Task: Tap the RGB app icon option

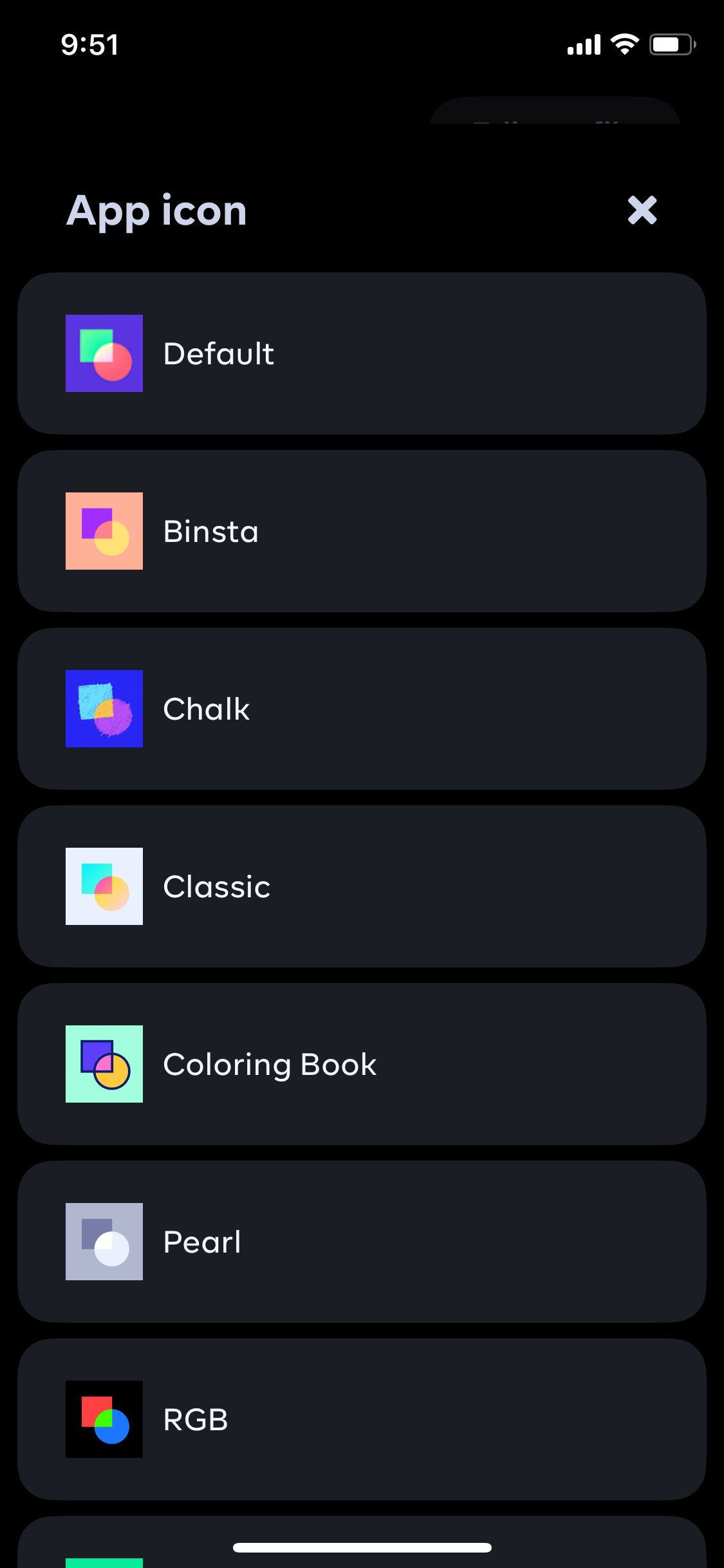Action: [x=362, y=1419]
